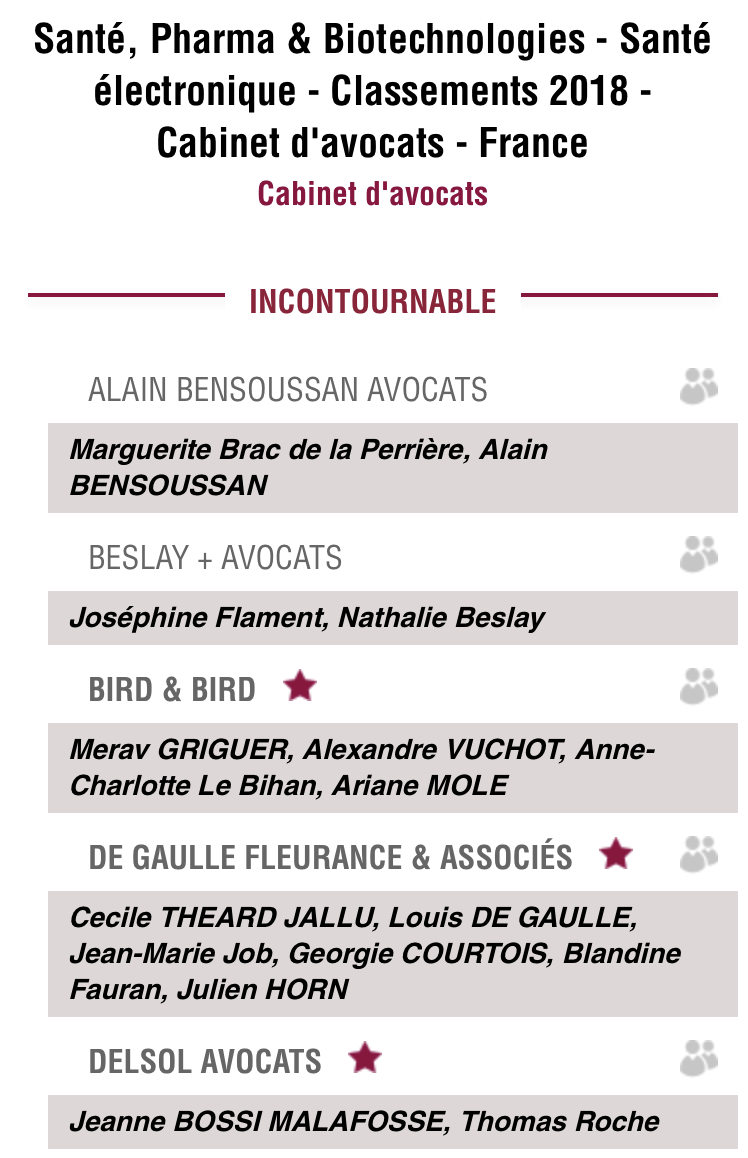Tap the team icon next to De Gaulle Fleurance
748x1158 pixels.
pyautogui.click(x=699, y=854)
